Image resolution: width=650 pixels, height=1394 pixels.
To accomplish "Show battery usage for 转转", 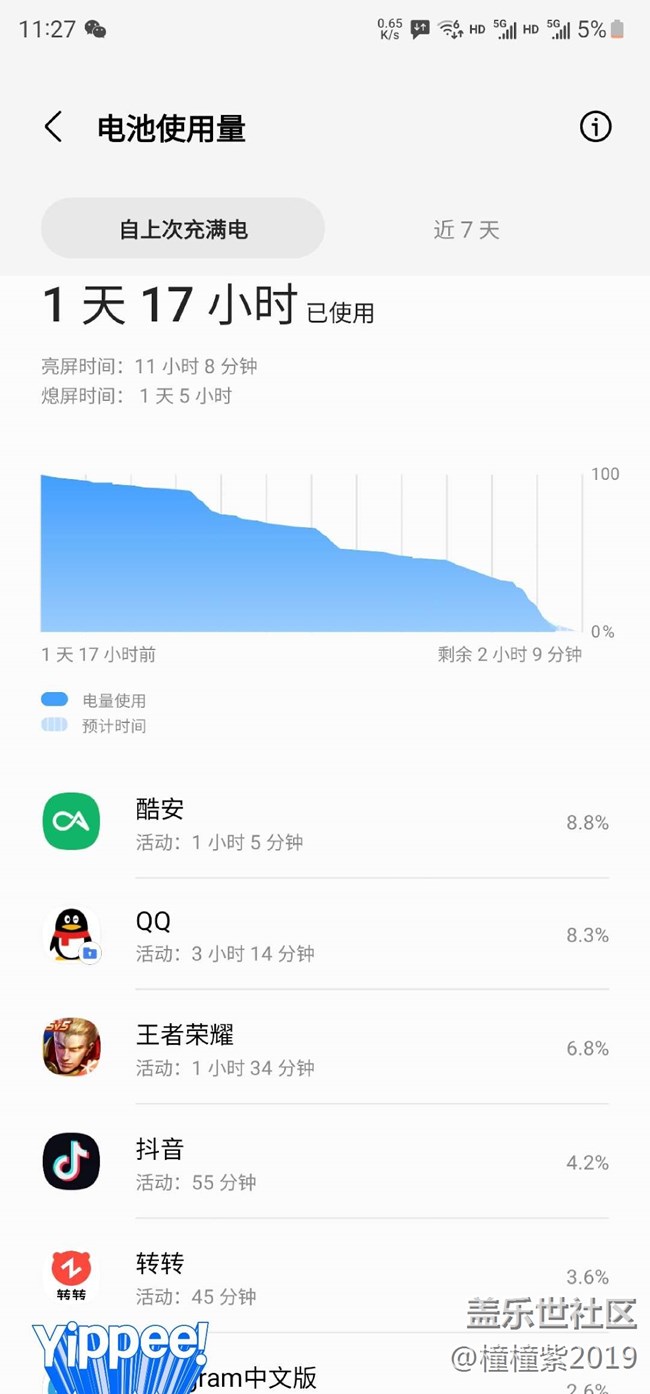I will 325,1276.
